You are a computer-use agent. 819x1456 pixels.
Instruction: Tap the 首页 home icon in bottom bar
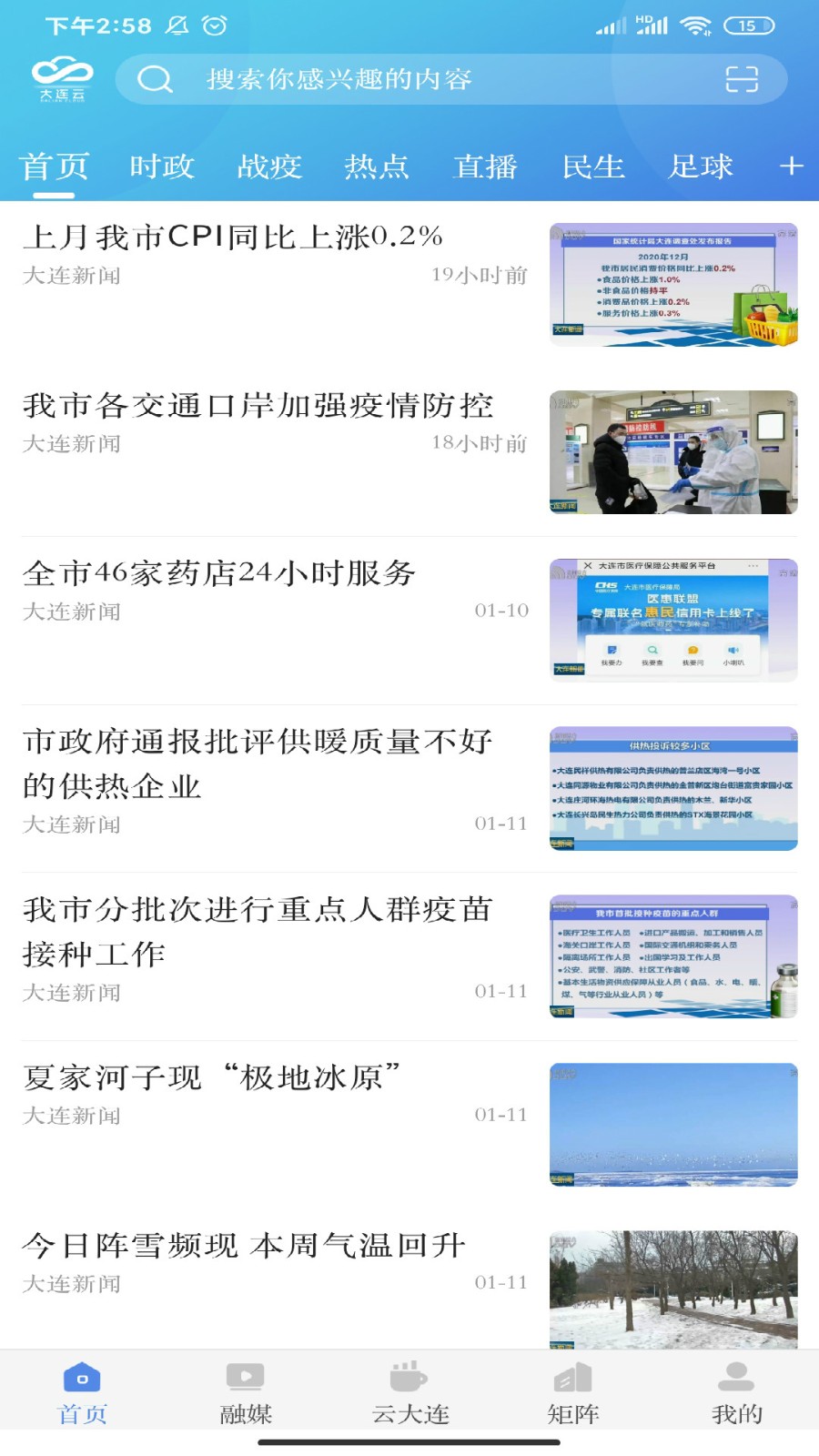tap(83, 1377)
